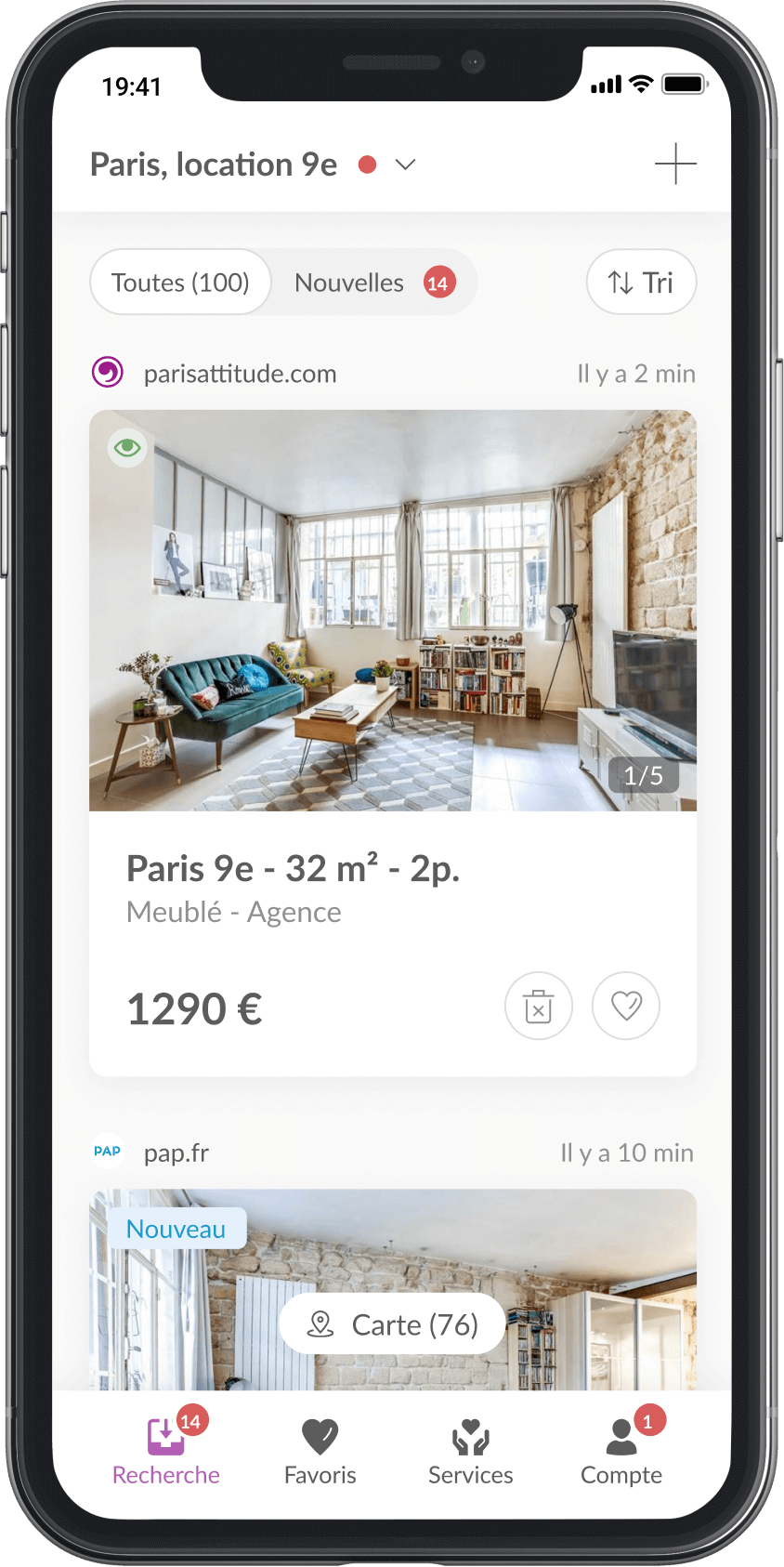Open the Services tab
This screenshot has height=1567, width=784.
point(471,1452)
